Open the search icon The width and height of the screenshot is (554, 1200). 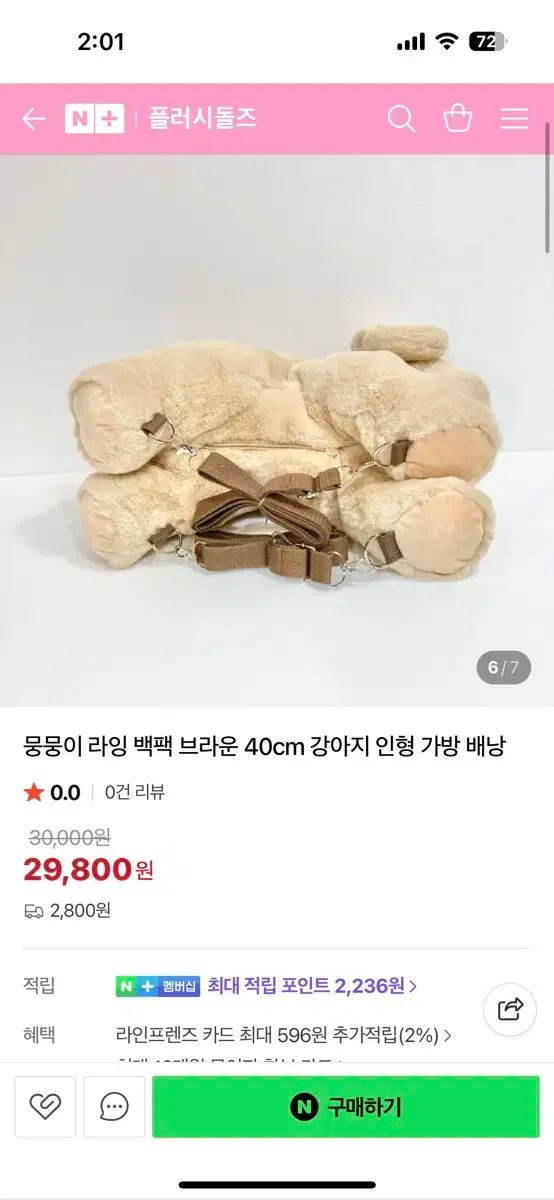pos(401,119)
